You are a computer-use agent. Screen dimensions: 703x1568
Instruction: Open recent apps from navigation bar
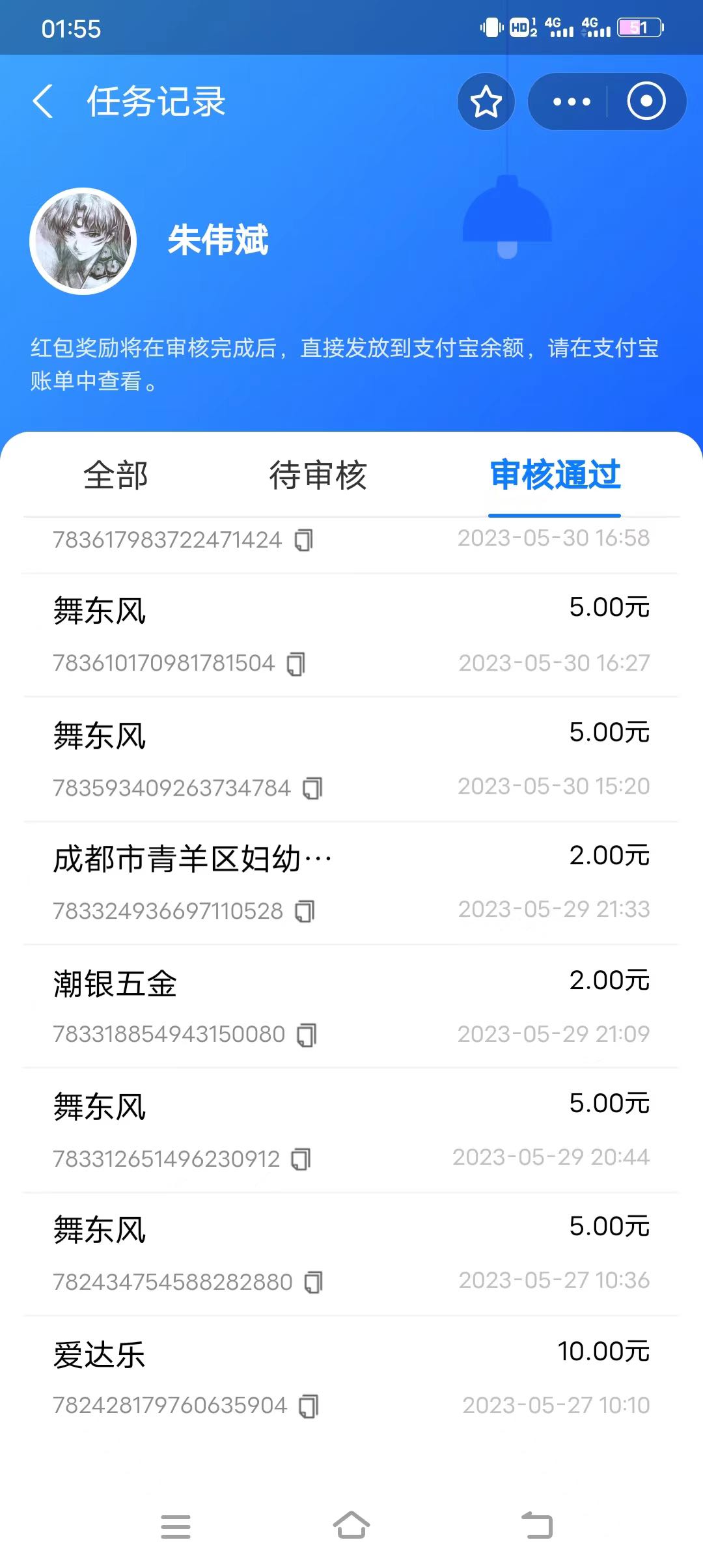(x=176, y=1526)
